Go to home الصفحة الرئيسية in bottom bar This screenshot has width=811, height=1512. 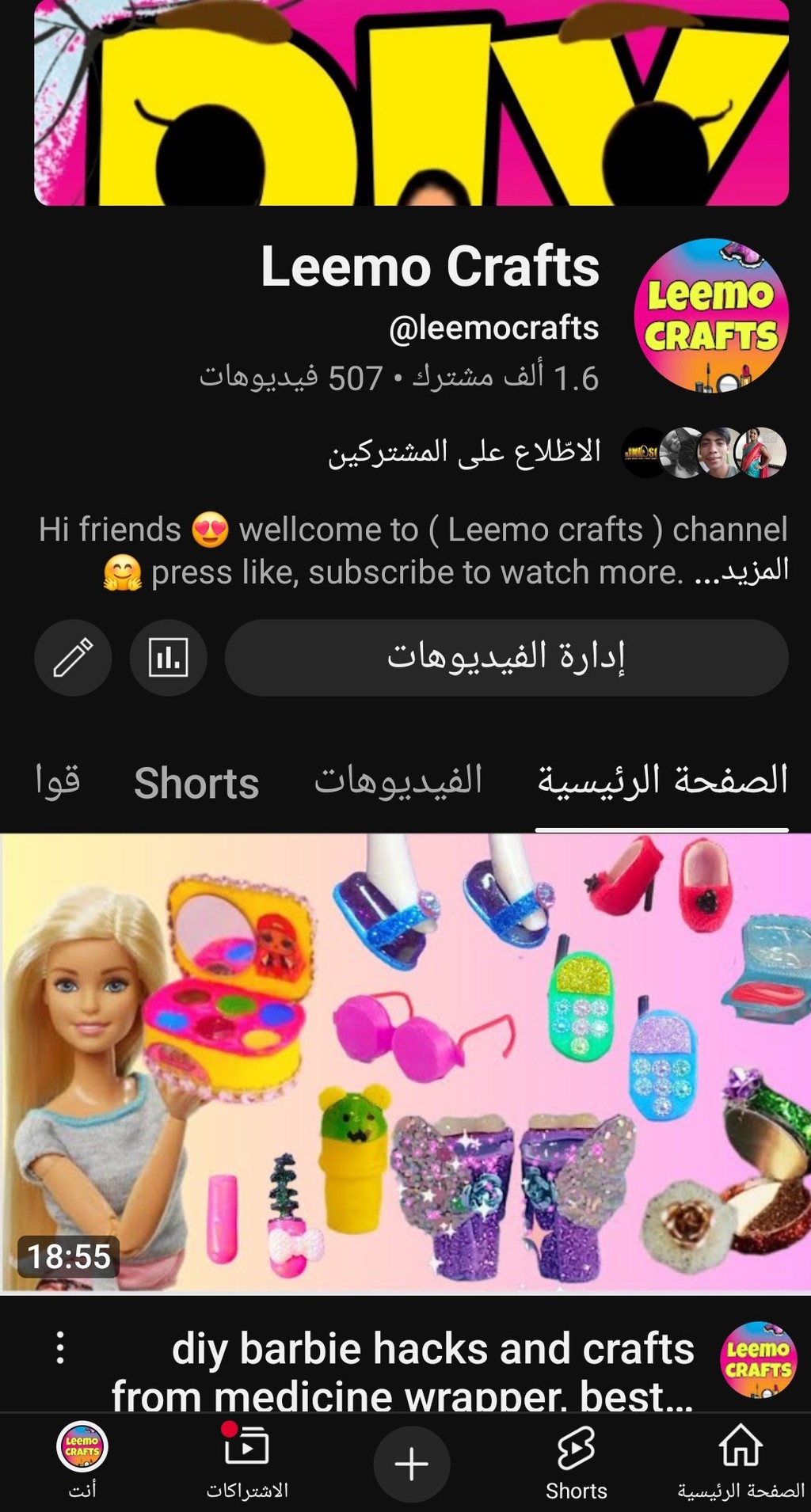pyautogui.click(x=741, y=1465)
